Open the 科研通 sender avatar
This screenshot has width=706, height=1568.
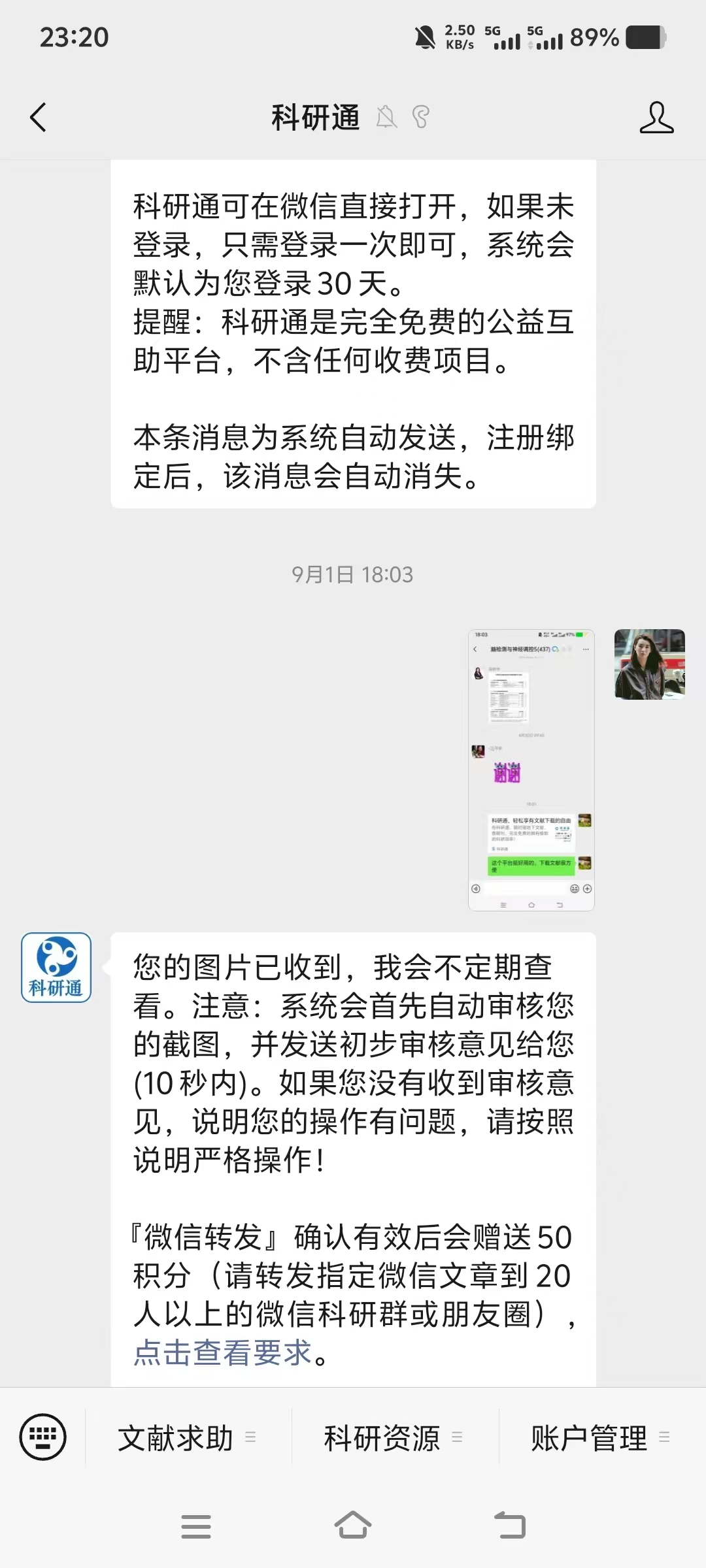56,967
